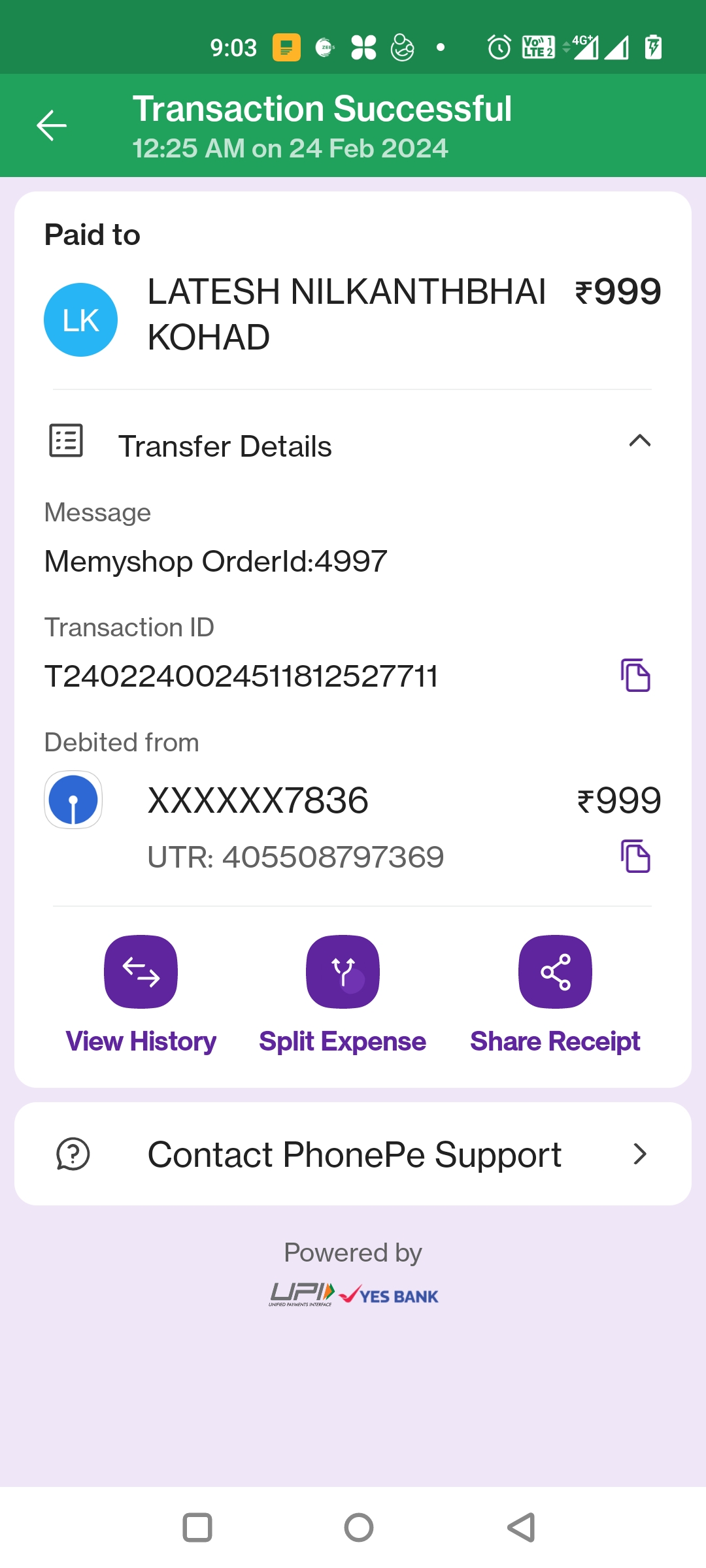The height and width of the screenshot is (1568, 706).
Task: Copy the UTR number
Action: (x=635, y=856)
